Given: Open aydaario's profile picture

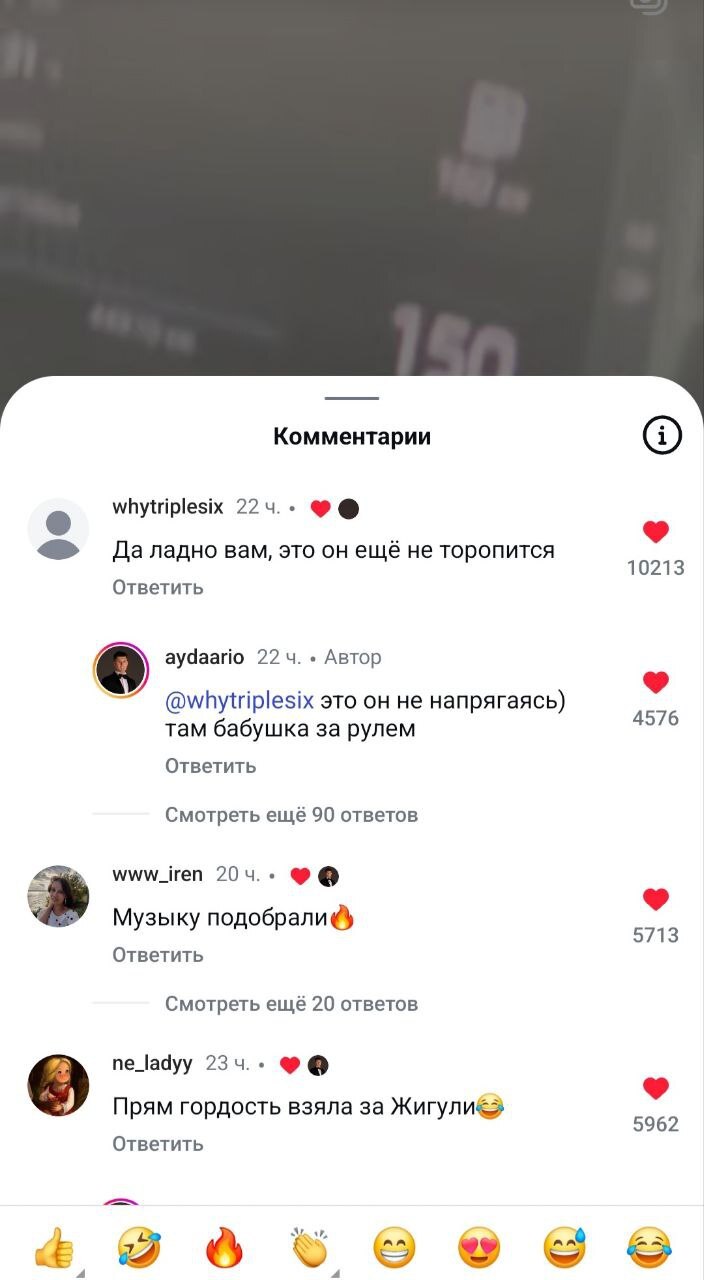Looking at the screenshot, I should tap(121, 670).
